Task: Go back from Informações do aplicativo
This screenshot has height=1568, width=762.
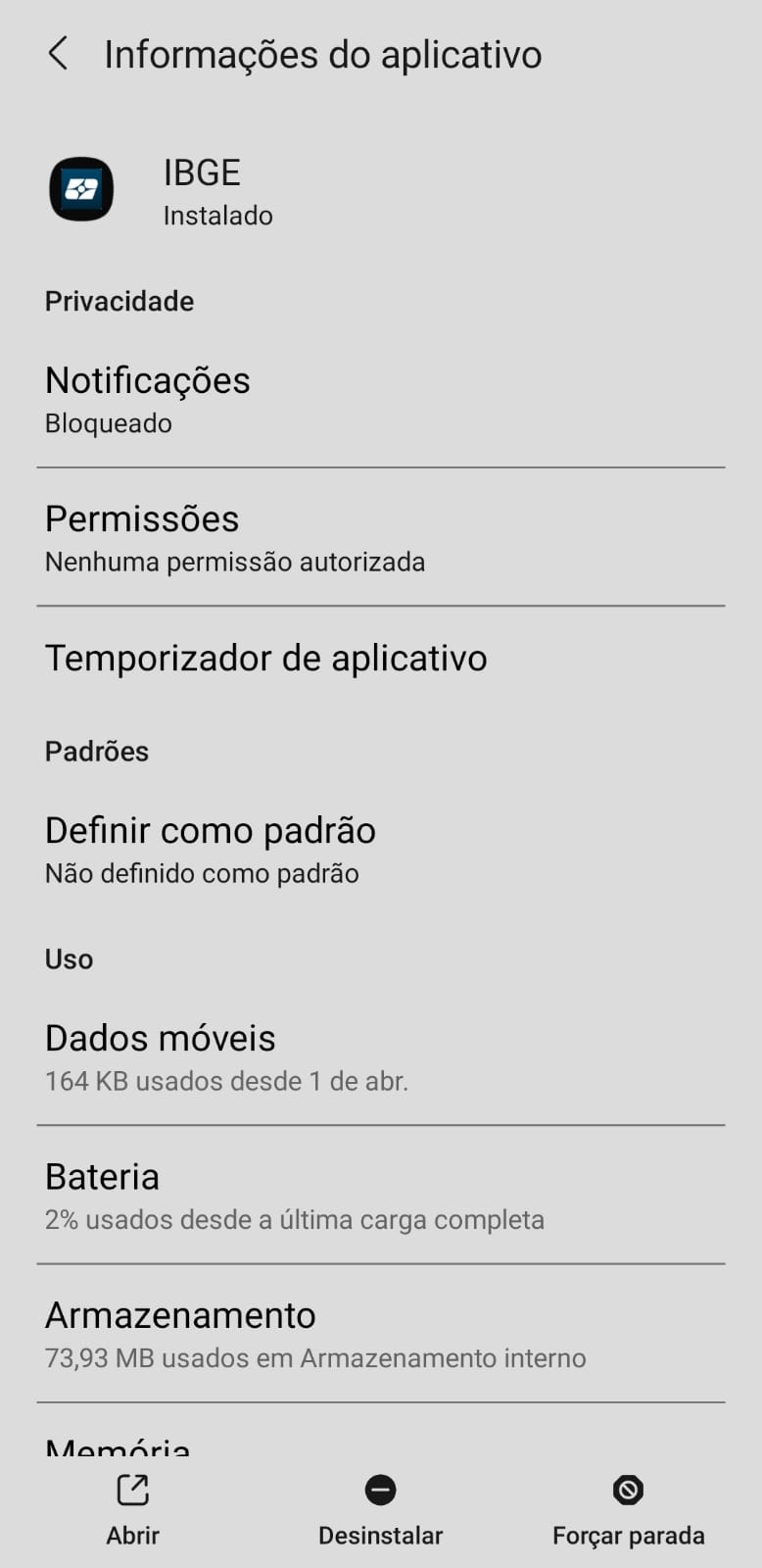Action: [x=58, y=54]
